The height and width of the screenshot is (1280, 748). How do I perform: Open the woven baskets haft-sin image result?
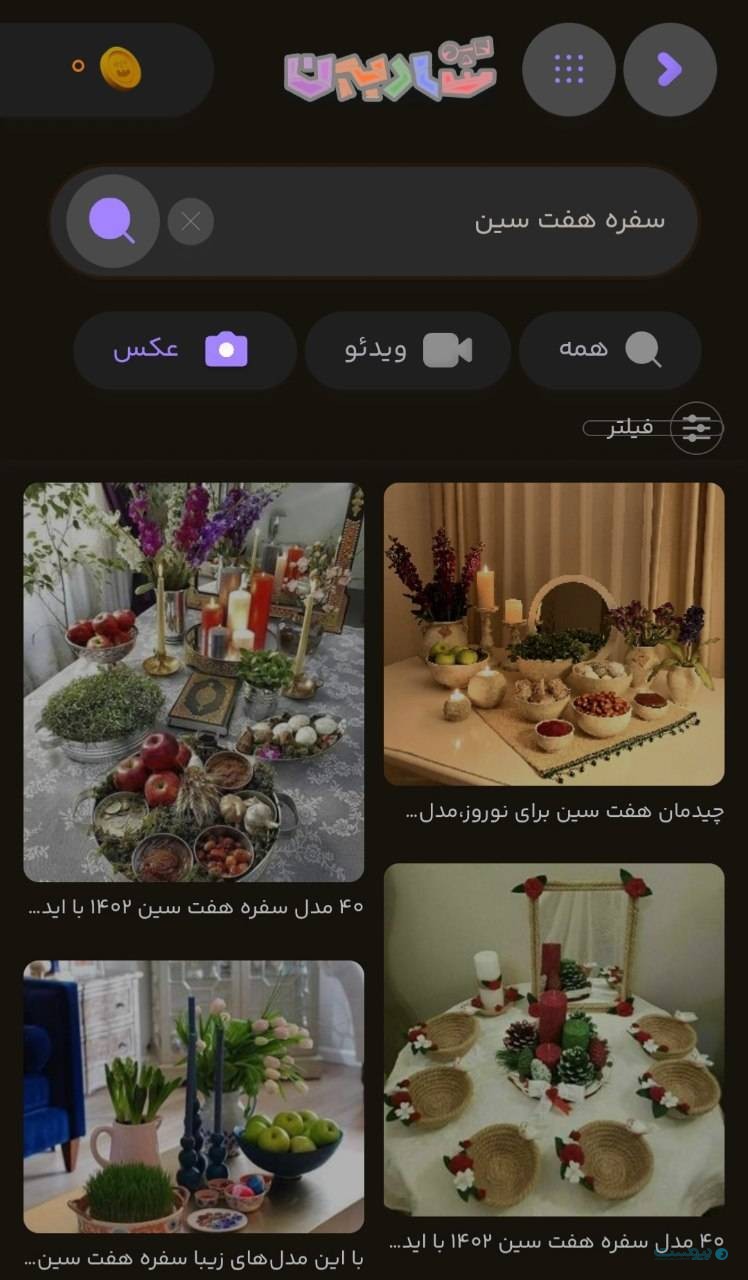(x=554, y=1039)
